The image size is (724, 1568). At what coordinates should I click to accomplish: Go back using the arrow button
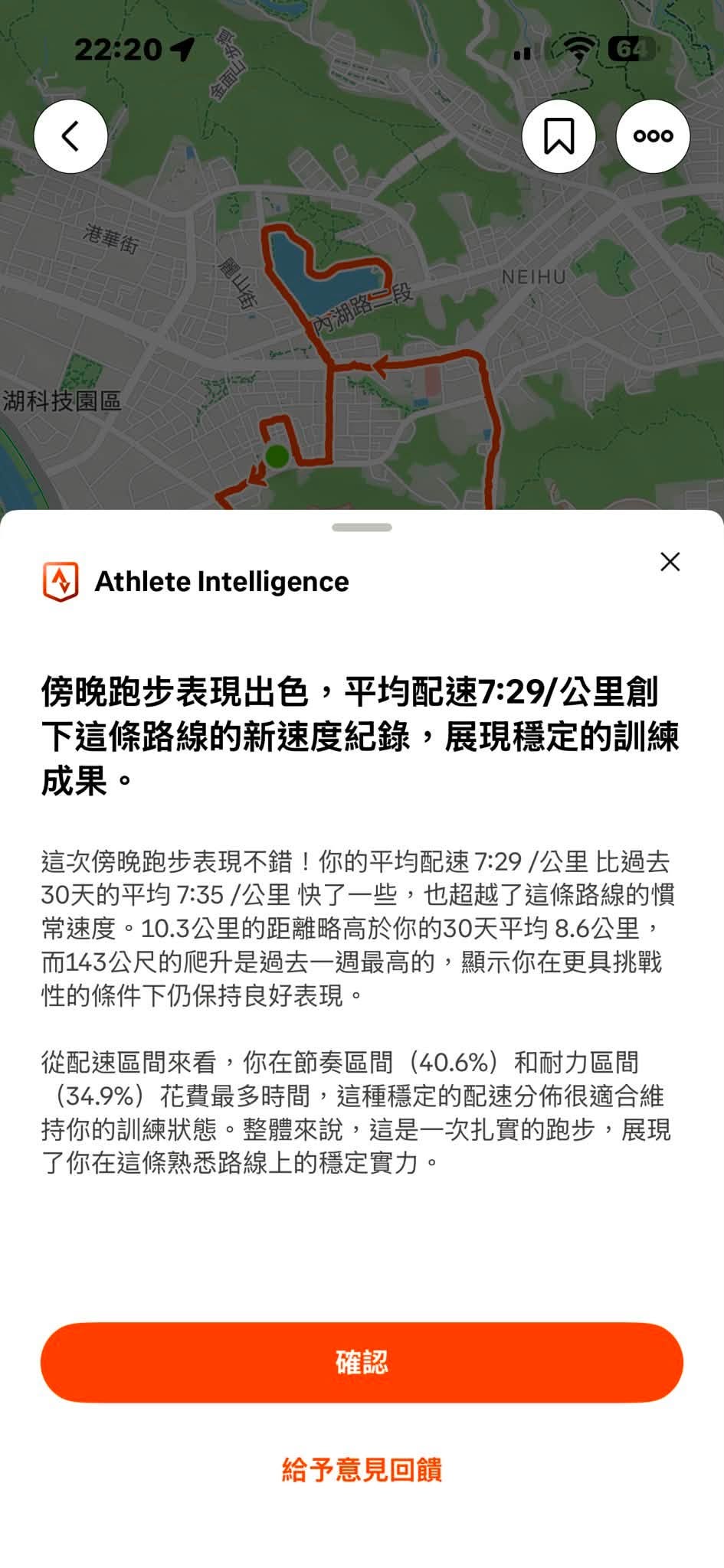tap(70, 136)
